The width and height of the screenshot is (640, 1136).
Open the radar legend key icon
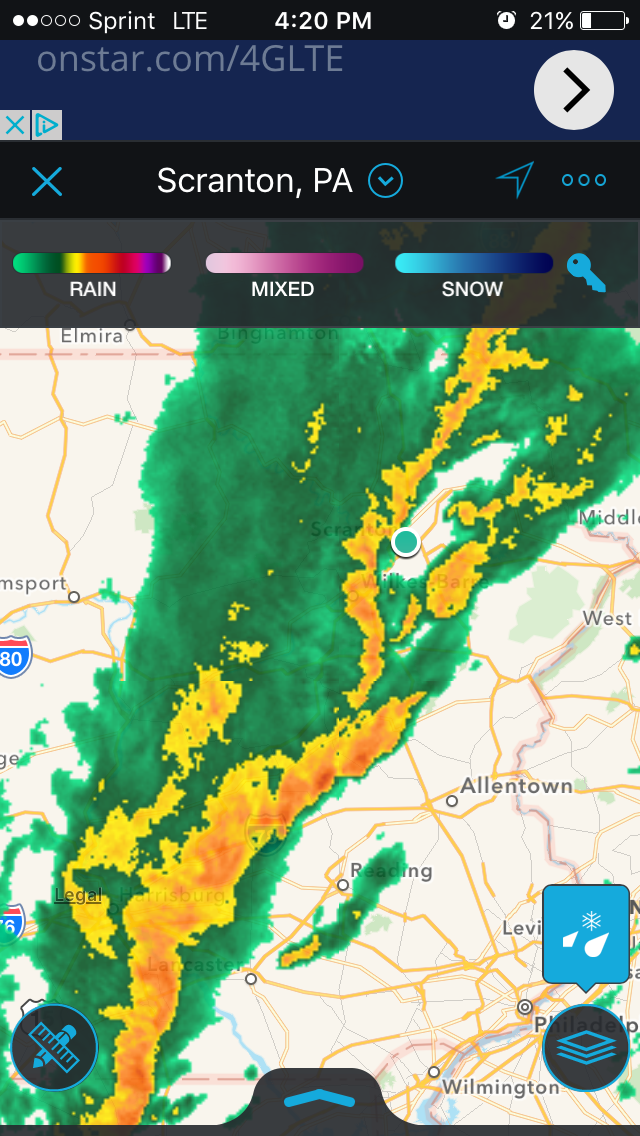click(586, 272)
